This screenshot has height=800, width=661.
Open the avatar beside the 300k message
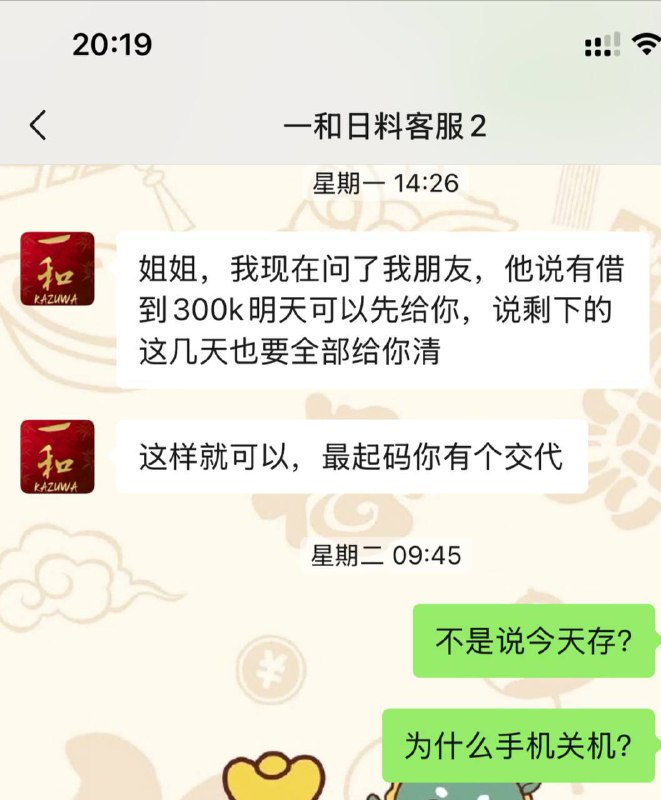pos(57,269)
